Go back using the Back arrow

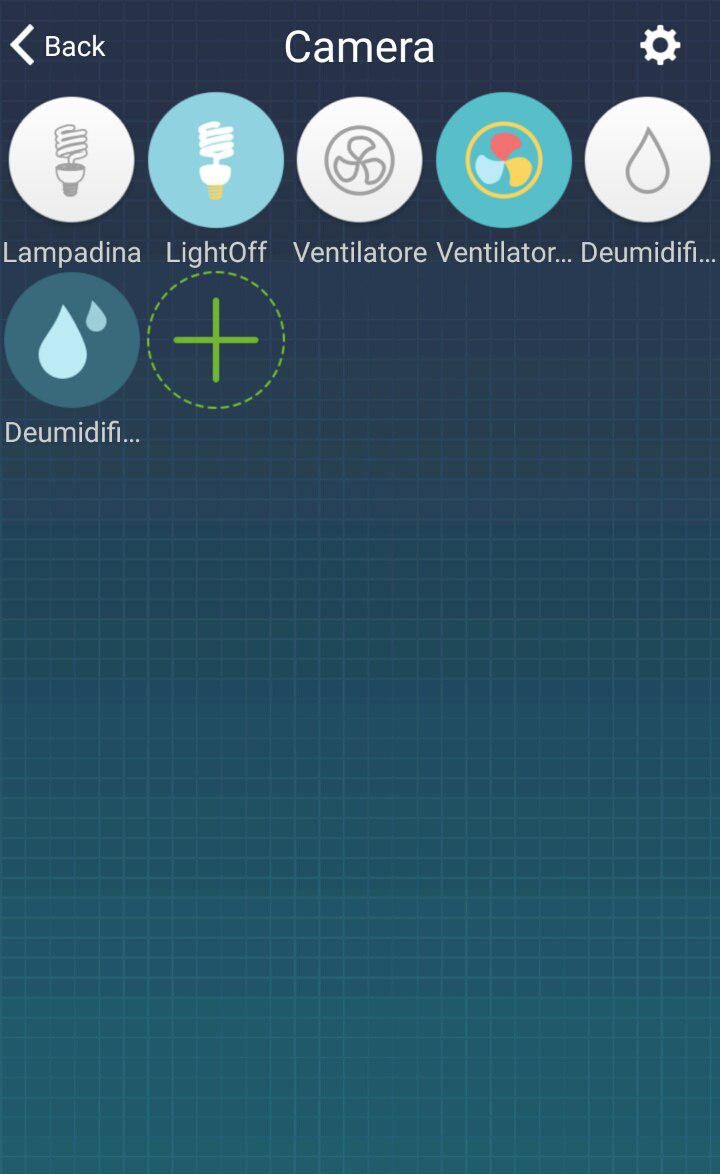pos(58,46)
